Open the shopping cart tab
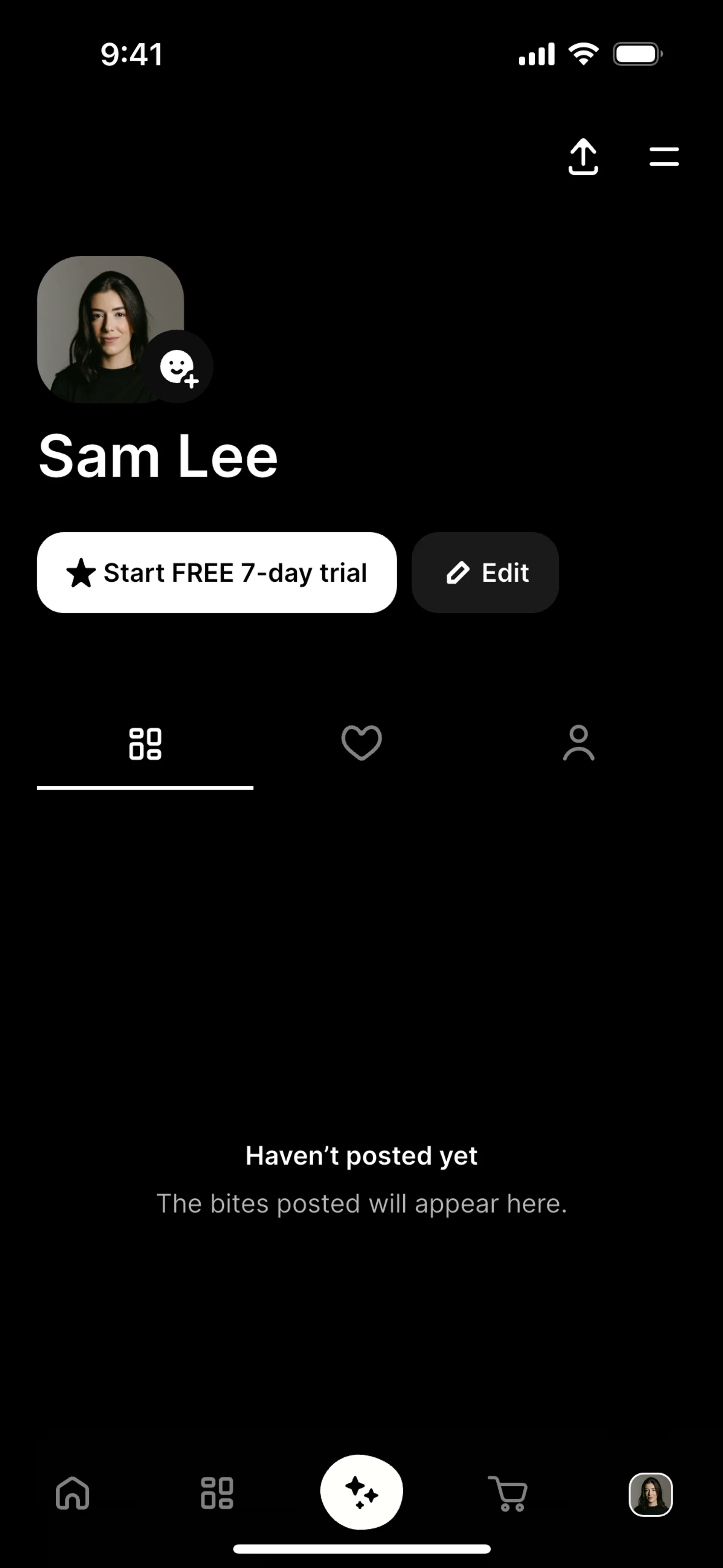 (508, 1493)
